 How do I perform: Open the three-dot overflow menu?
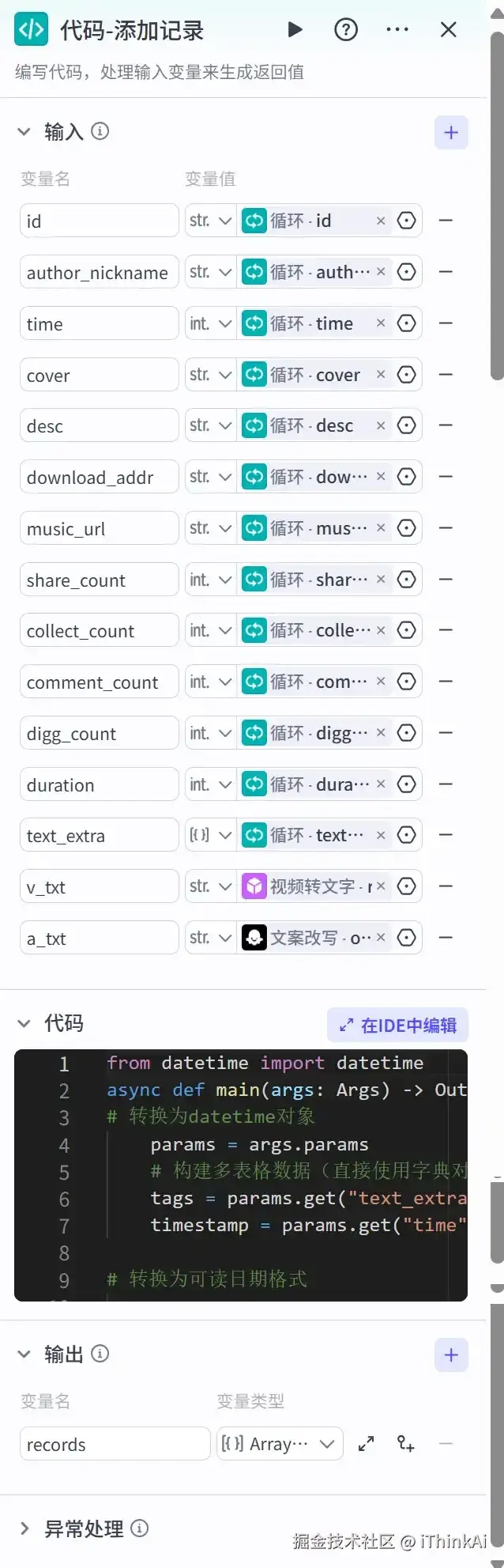coord(397,30)
